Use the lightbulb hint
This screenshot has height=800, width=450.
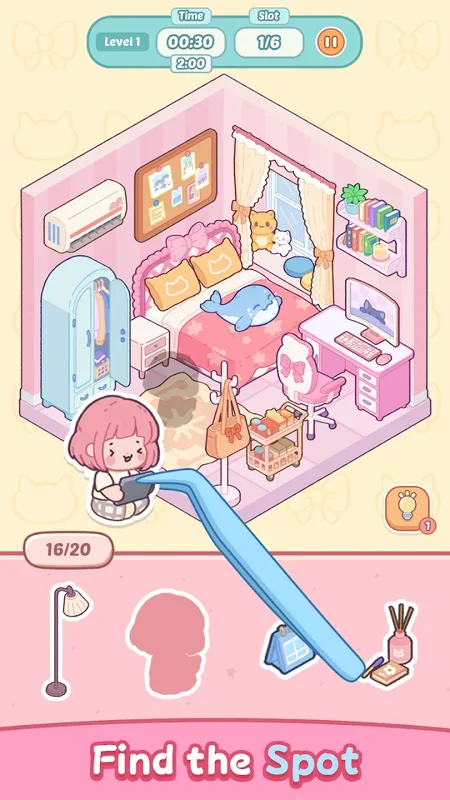point(407,508)
